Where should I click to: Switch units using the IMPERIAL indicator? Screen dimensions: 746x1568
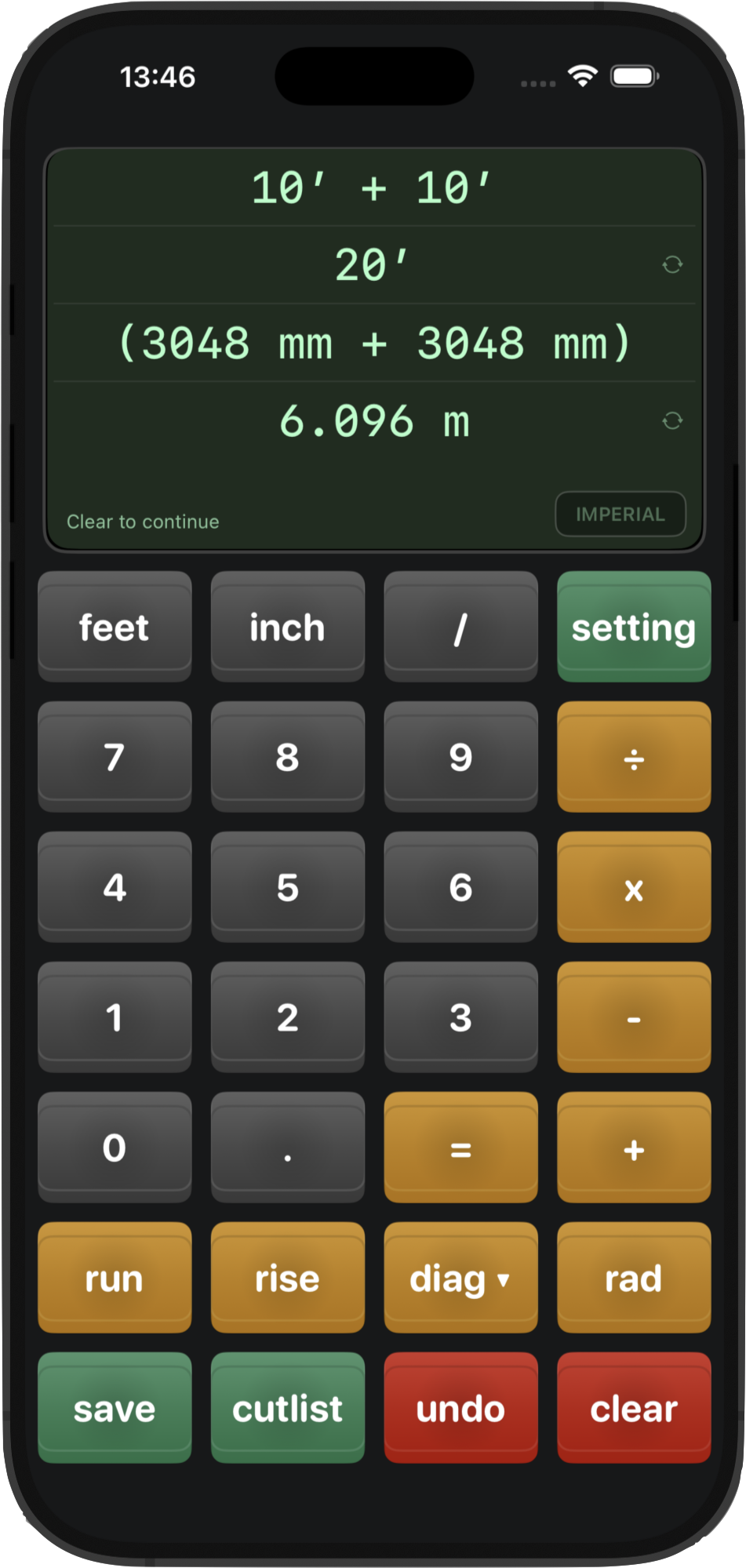pos(620,514)
